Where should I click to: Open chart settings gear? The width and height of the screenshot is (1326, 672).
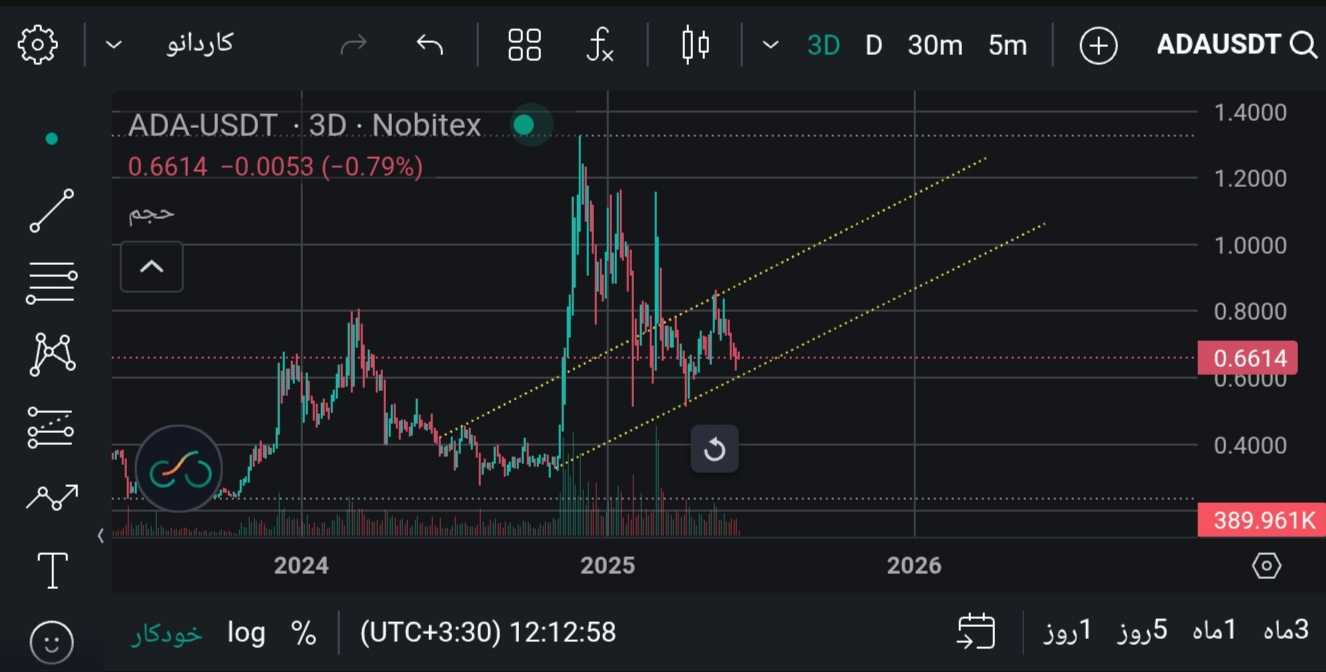point(38,44)
